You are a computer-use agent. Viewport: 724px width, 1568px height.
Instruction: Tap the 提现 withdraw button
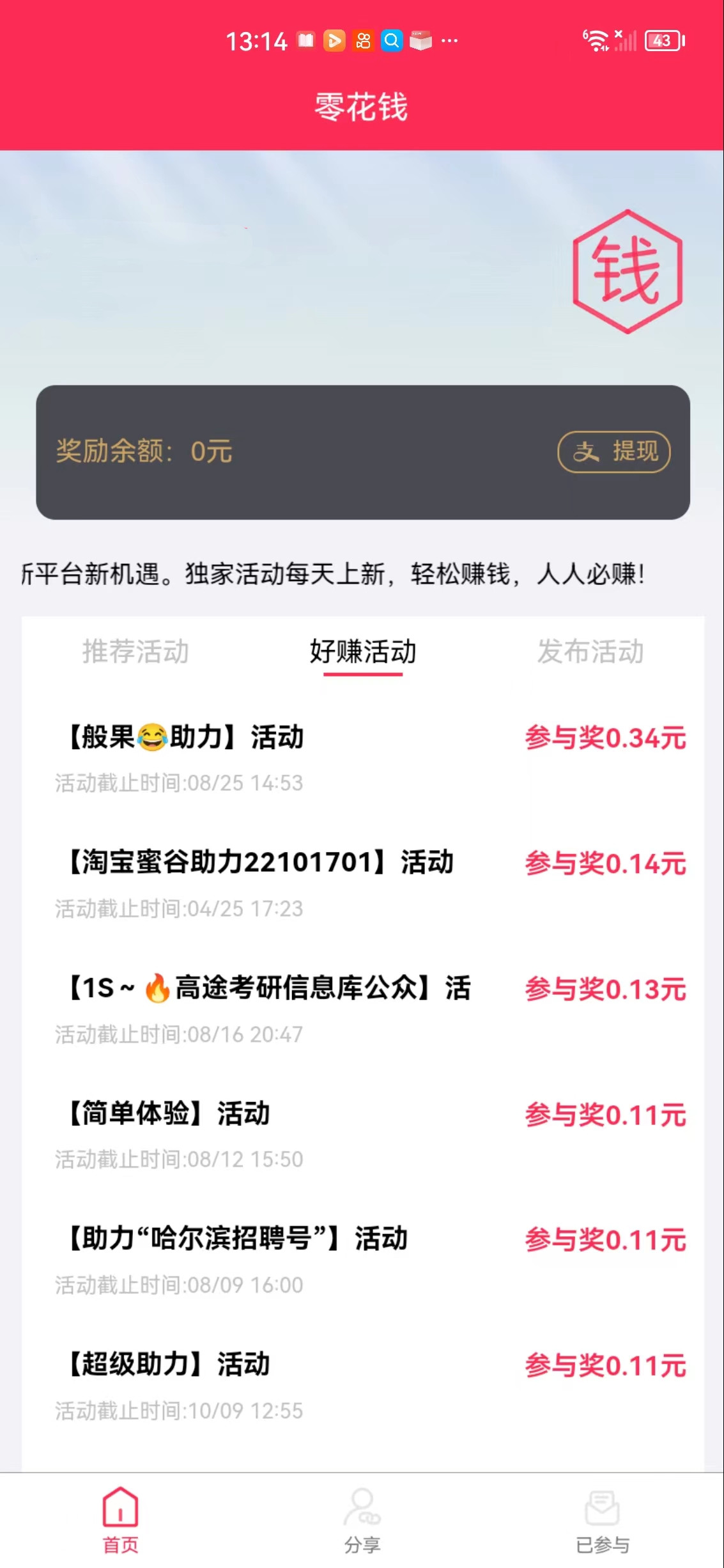(x=613, y=452)
